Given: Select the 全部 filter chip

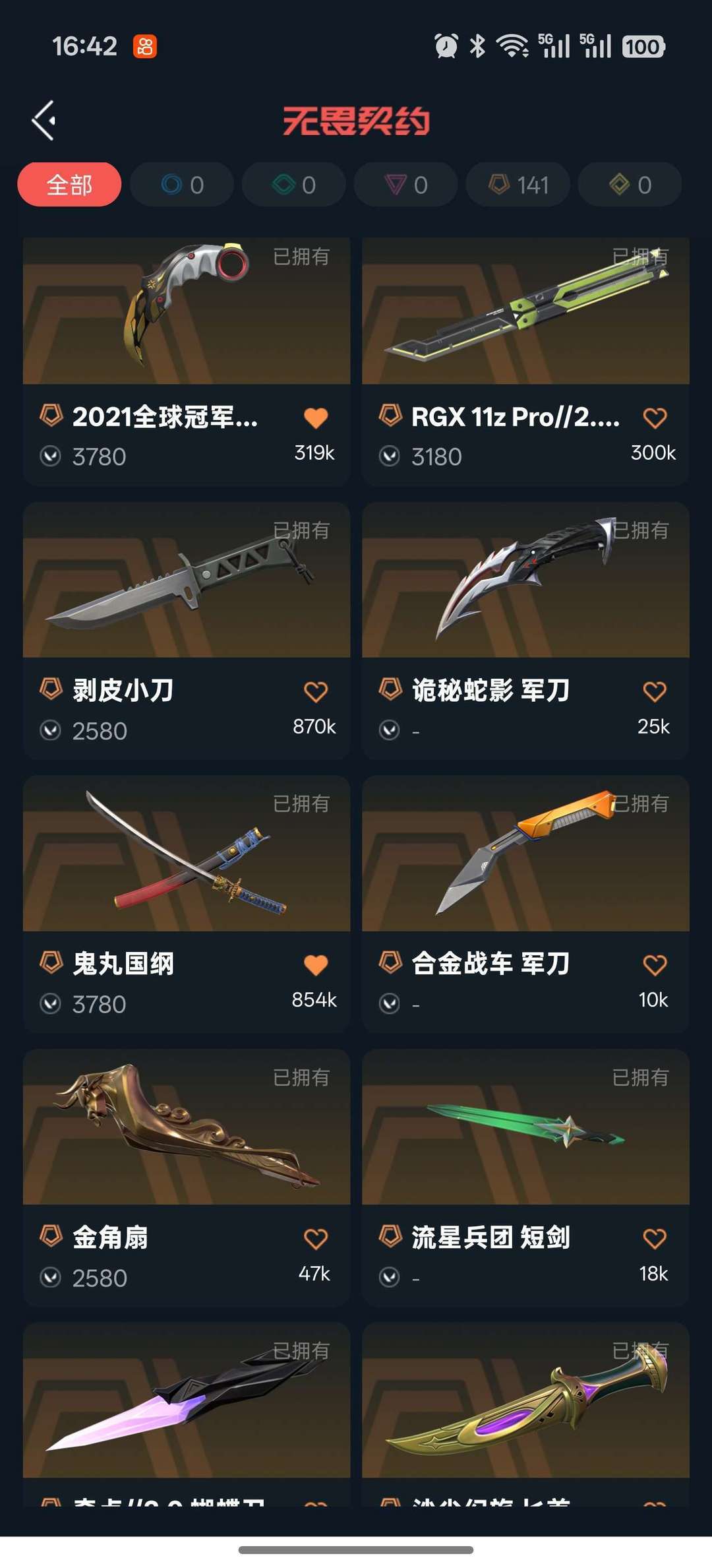Looking at the screenshot, I should pyautogui.click(x=69, y=185).
